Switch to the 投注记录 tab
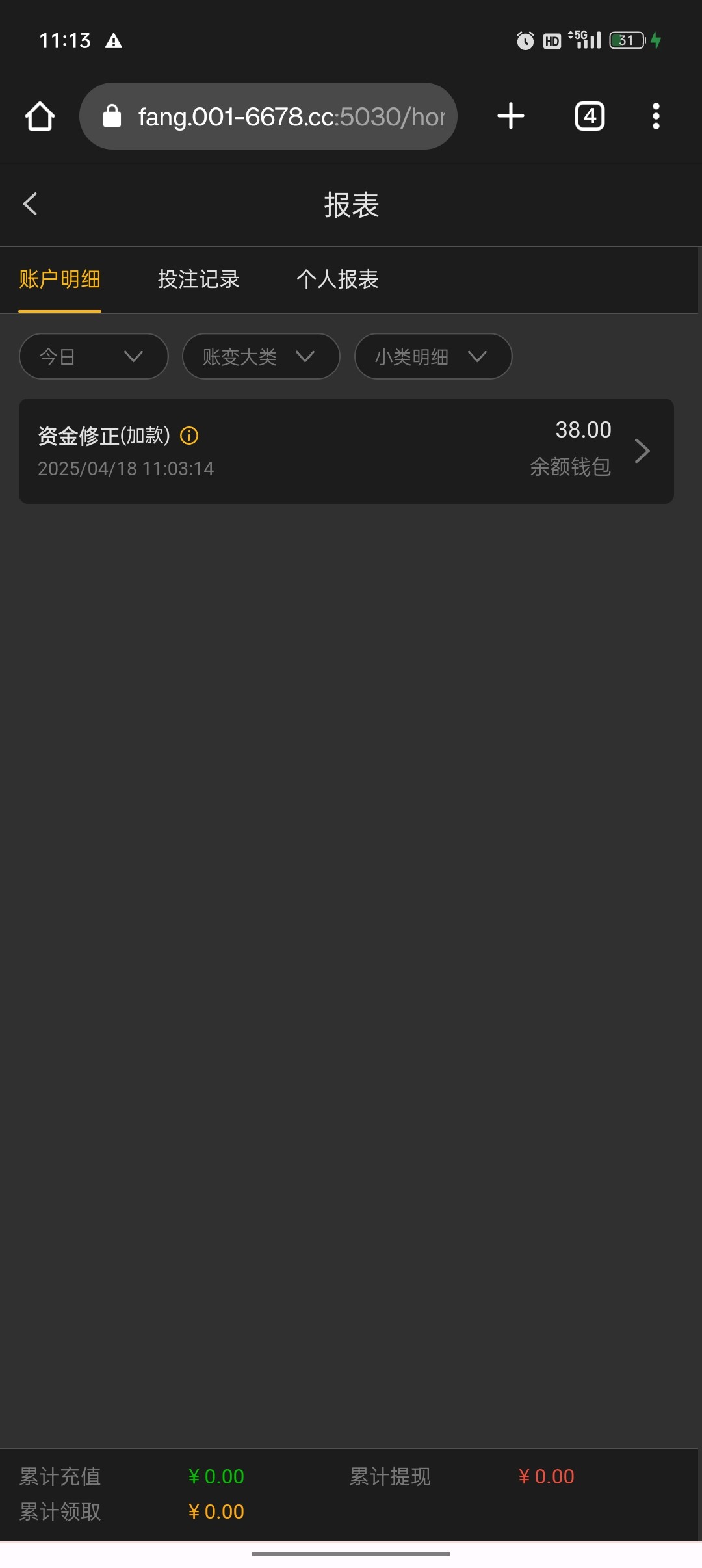 point(198,280)
